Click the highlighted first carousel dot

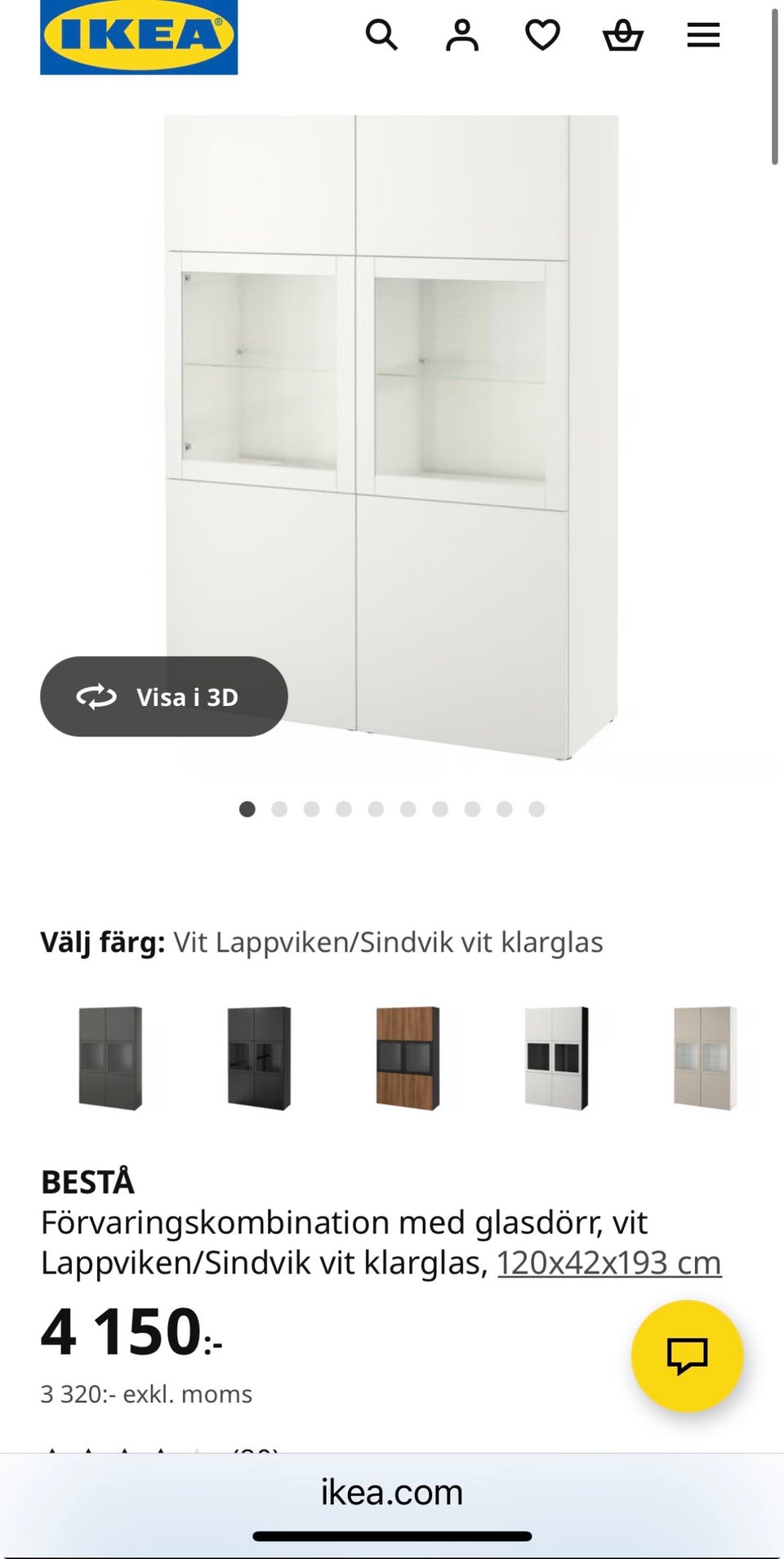(247, 809)
